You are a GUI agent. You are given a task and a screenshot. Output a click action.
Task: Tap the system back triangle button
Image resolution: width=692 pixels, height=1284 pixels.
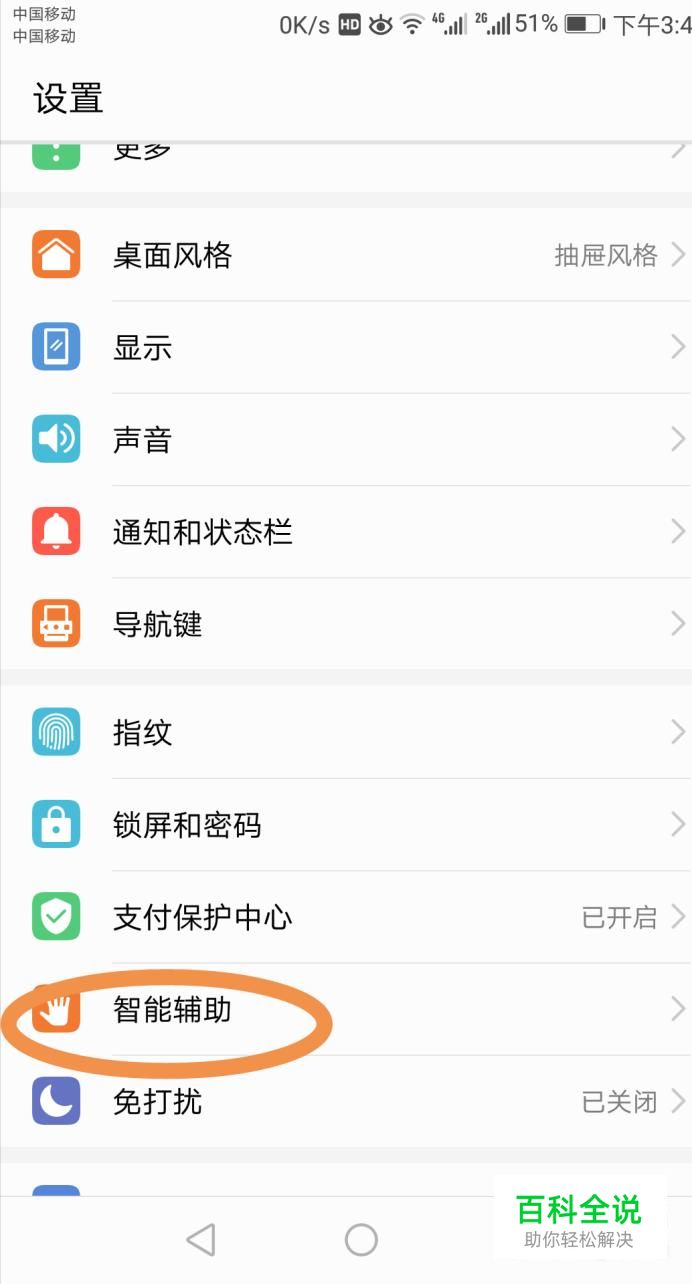click(x=201, y=1240)
